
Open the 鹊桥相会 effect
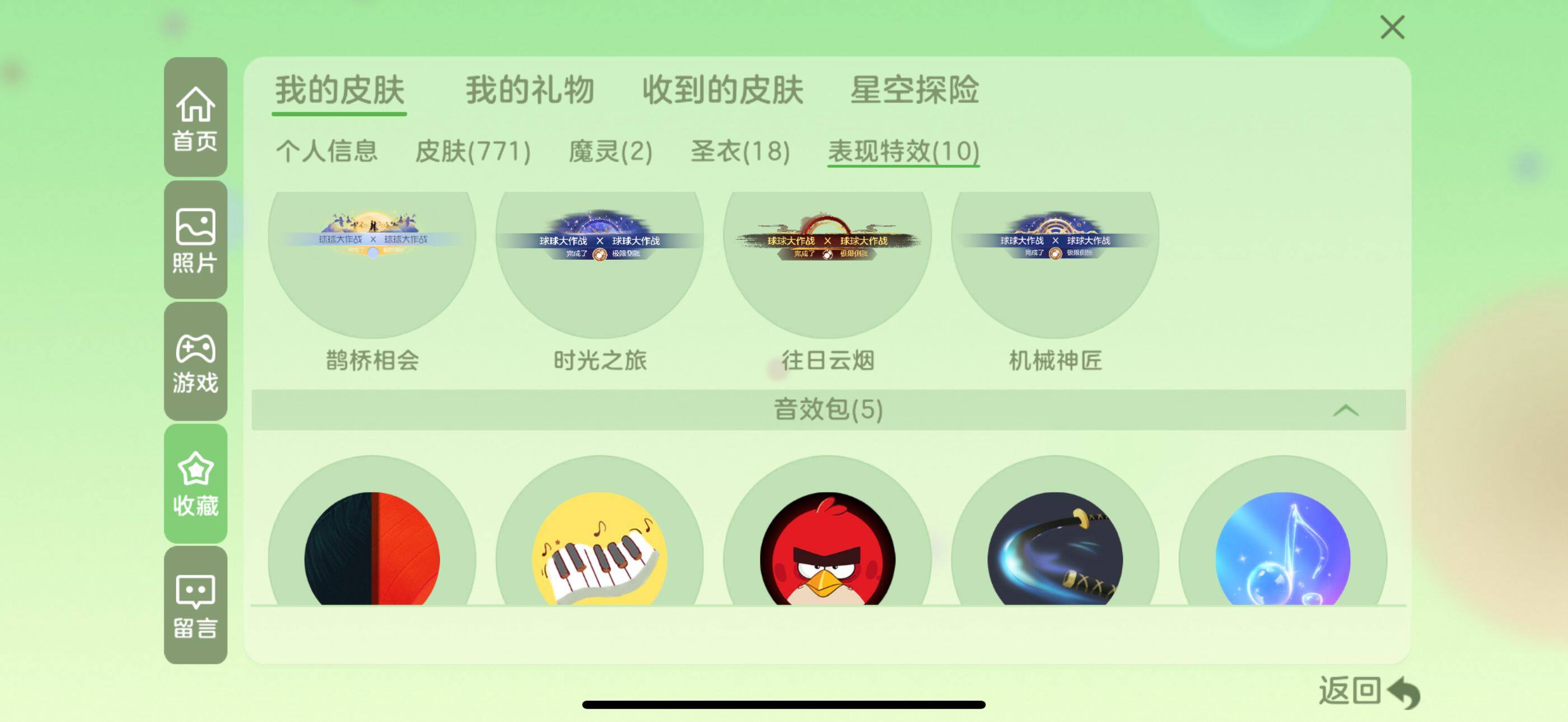(x=372, y=268)
